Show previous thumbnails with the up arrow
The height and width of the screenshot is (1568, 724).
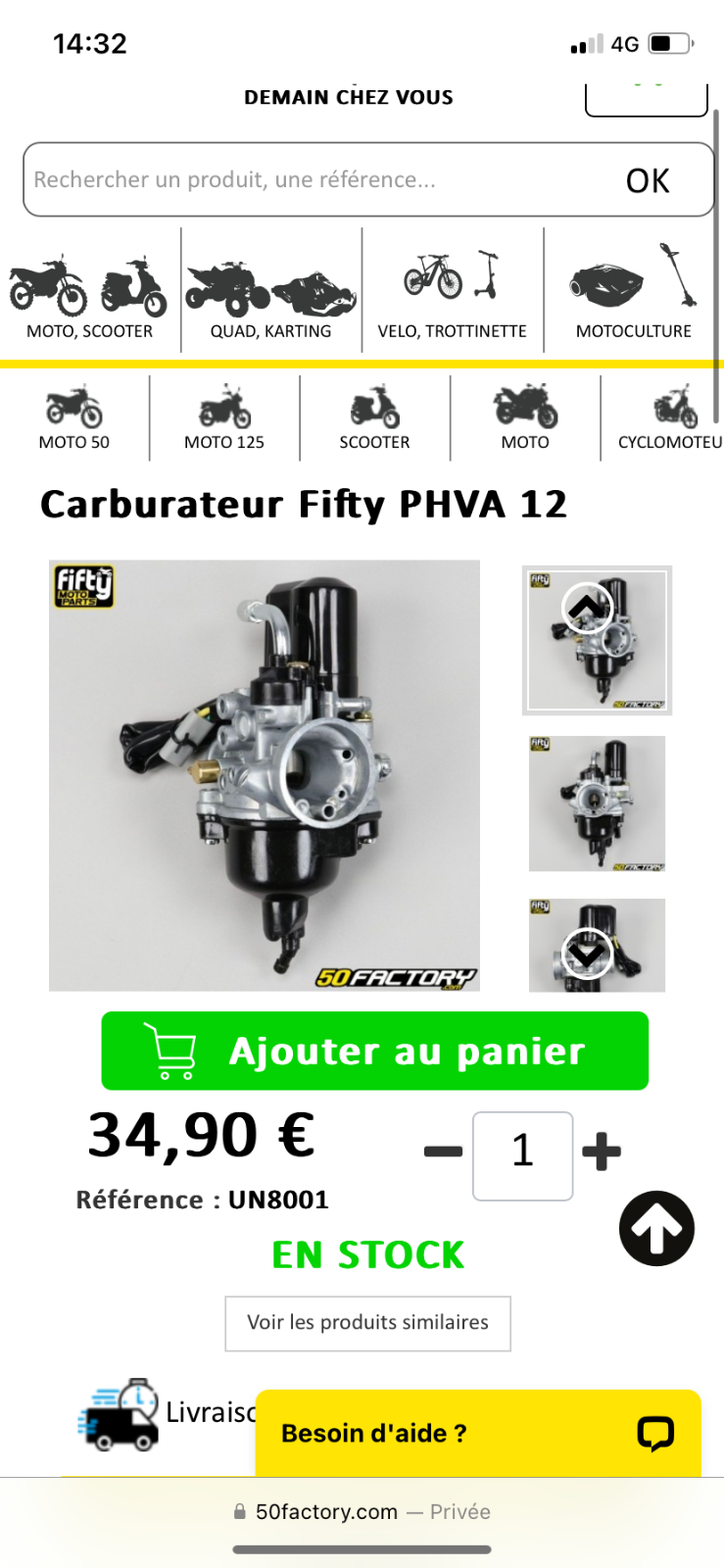tap(587, 609)
